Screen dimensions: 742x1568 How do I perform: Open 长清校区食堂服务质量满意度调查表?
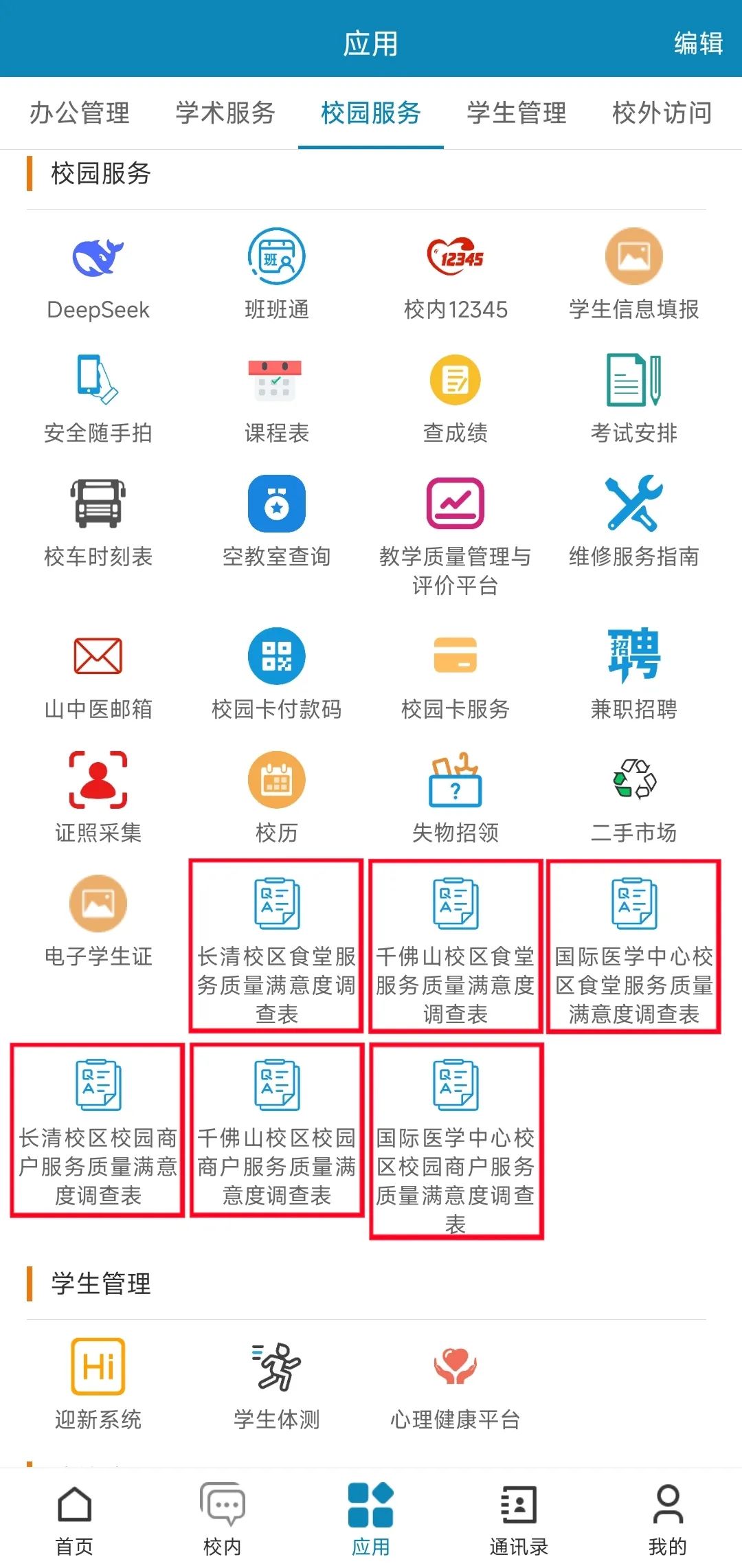[277, 945]
